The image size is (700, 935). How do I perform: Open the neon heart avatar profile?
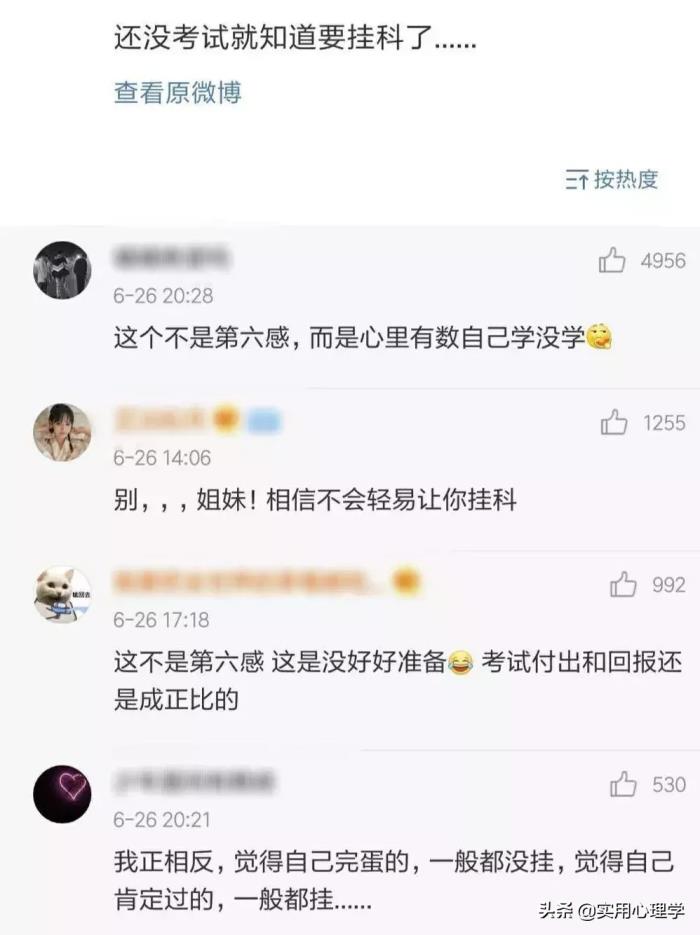click(x=62, y=794)
